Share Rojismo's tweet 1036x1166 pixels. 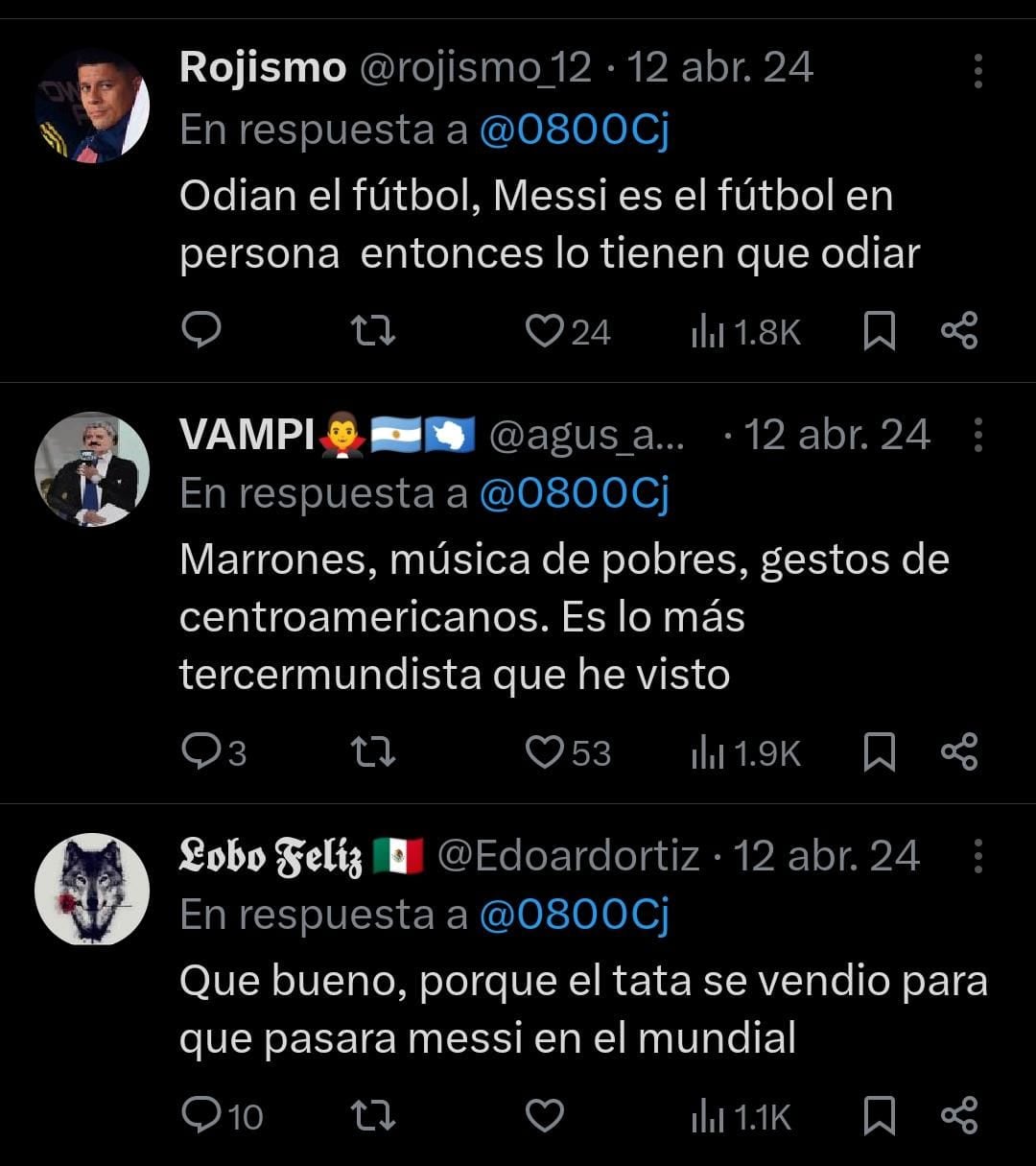click(x=959, y=332)
